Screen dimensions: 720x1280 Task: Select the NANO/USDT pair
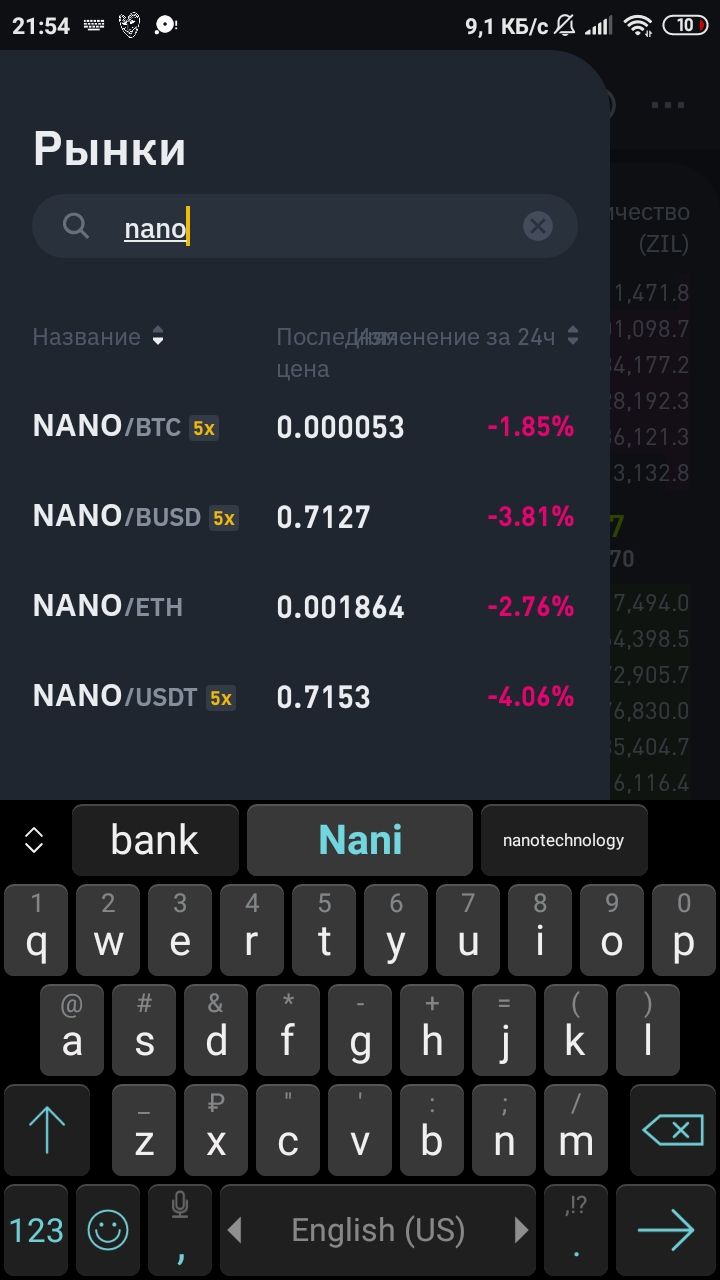click(305, 697)
